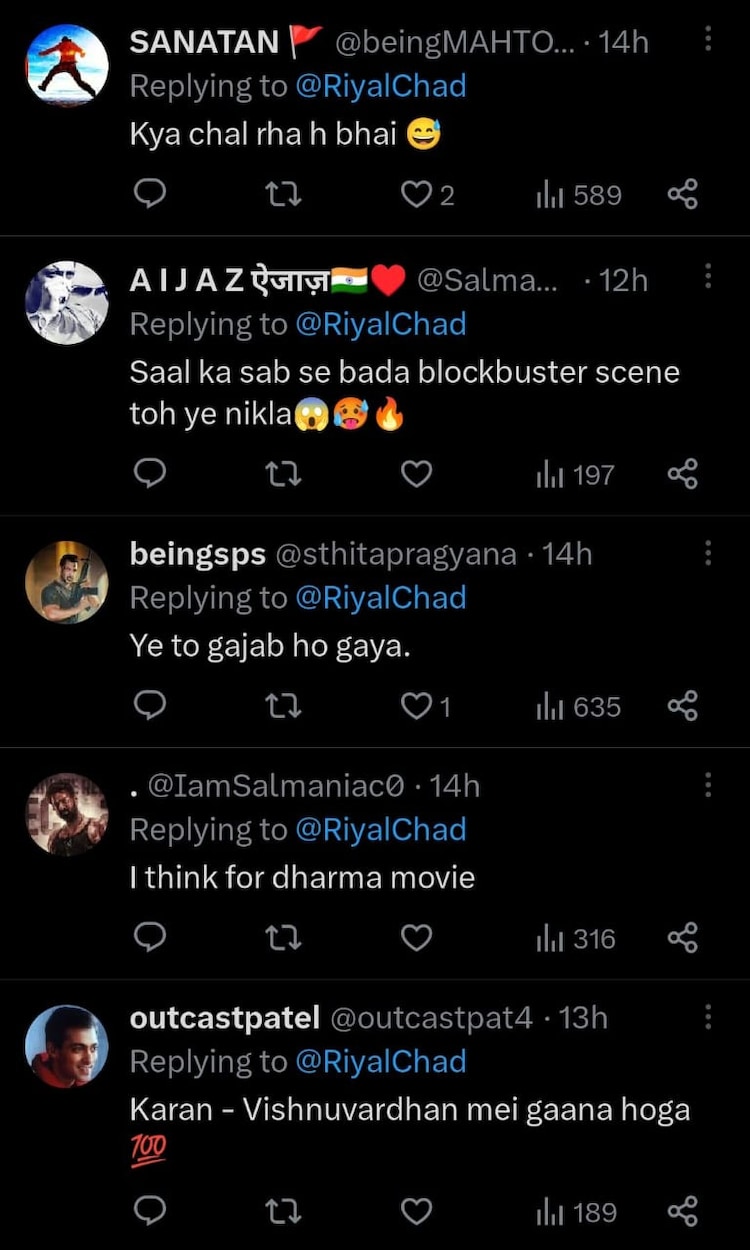The image size is (750, 1250).
Task: Share outcastpatel's reply
Action: click(x=682, y=1212)
